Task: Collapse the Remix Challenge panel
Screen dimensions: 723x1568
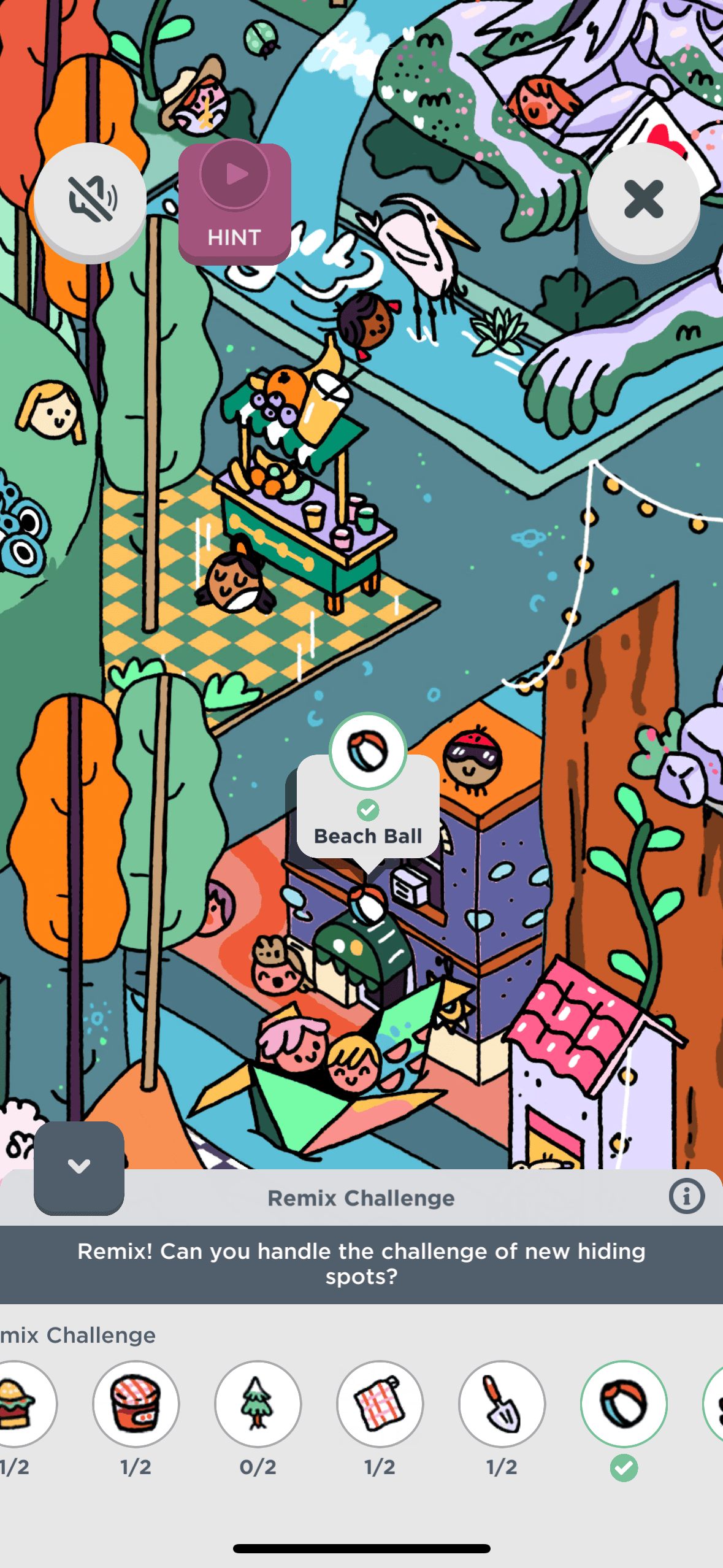Action: pos(79,1166)
